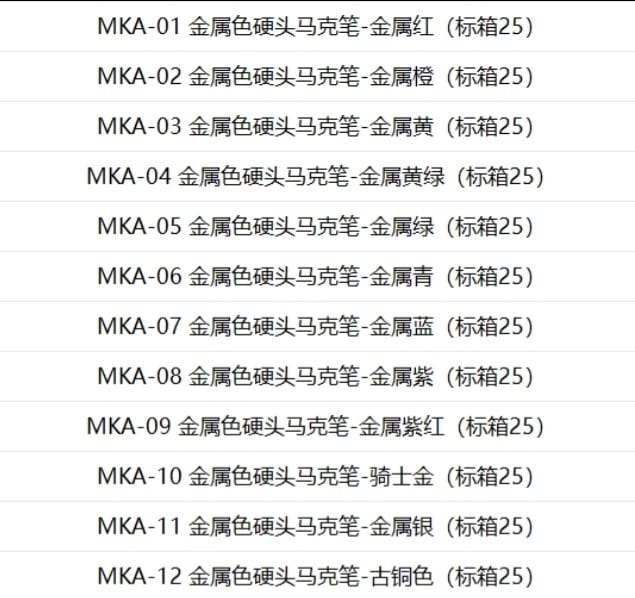The image size is (635, 598).
Task: Select the MKA-04 金属黄绿 item
Action: pyautogui.click(x=316, y=177)
